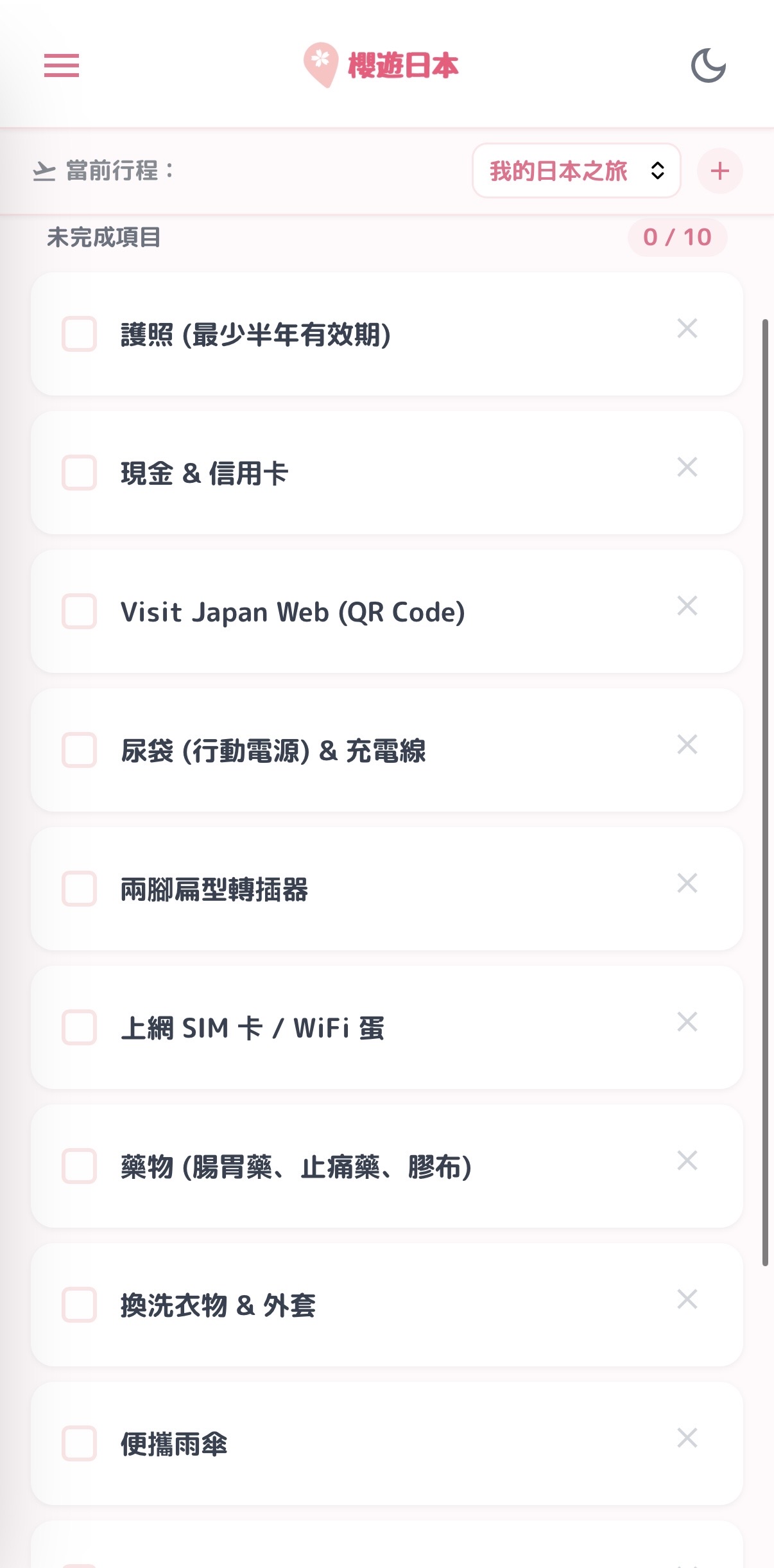Open the 我的日本之旅 trip dropdown
The width and height of the screenshot is (774, 1568).
tap(575, 171)
